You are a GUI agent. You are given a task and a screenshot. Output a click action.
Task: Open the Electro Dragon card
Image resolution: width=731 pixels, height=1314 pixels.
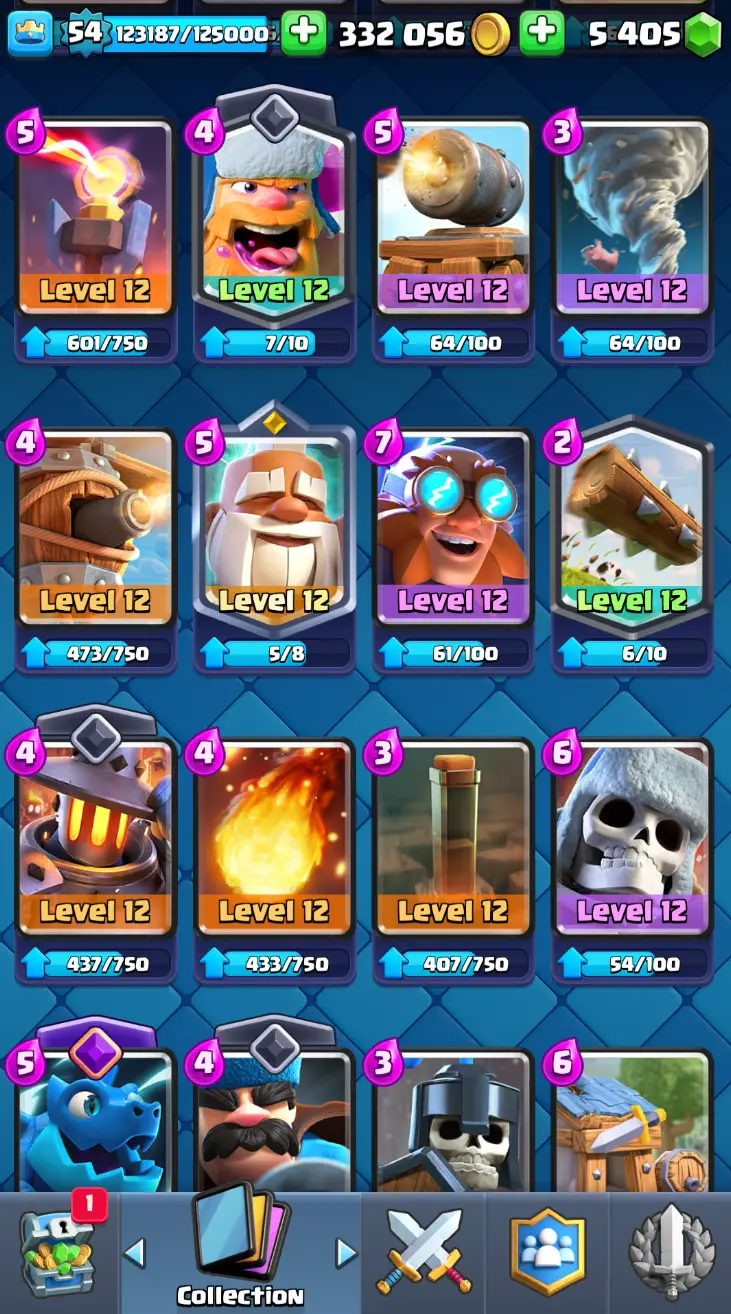click(96, 1120)
